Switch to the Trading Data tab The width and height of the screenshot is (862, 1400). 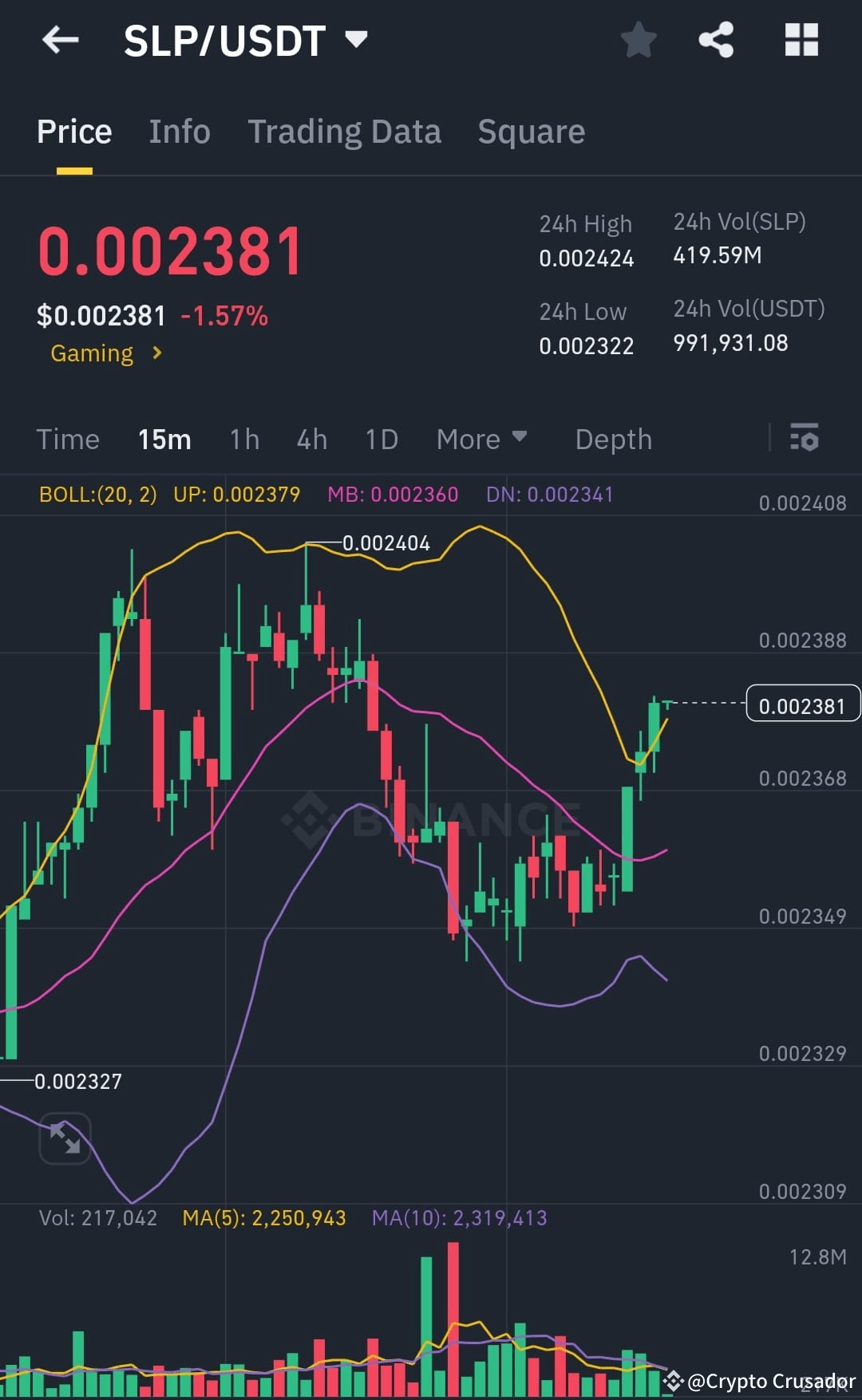[x=345, y=131]
